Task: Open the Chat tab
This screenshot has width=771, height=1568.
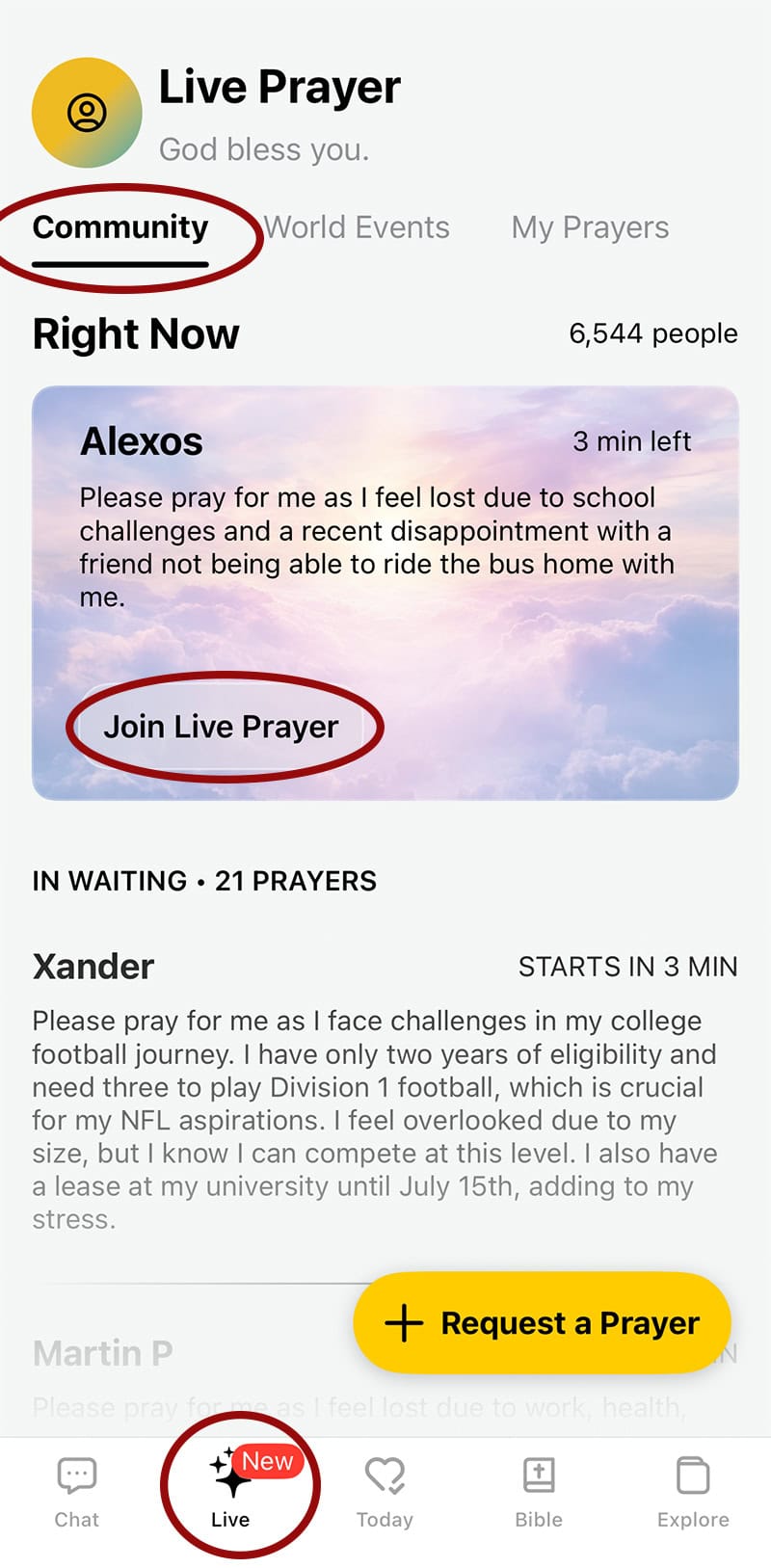Action: coord(77,1492)
